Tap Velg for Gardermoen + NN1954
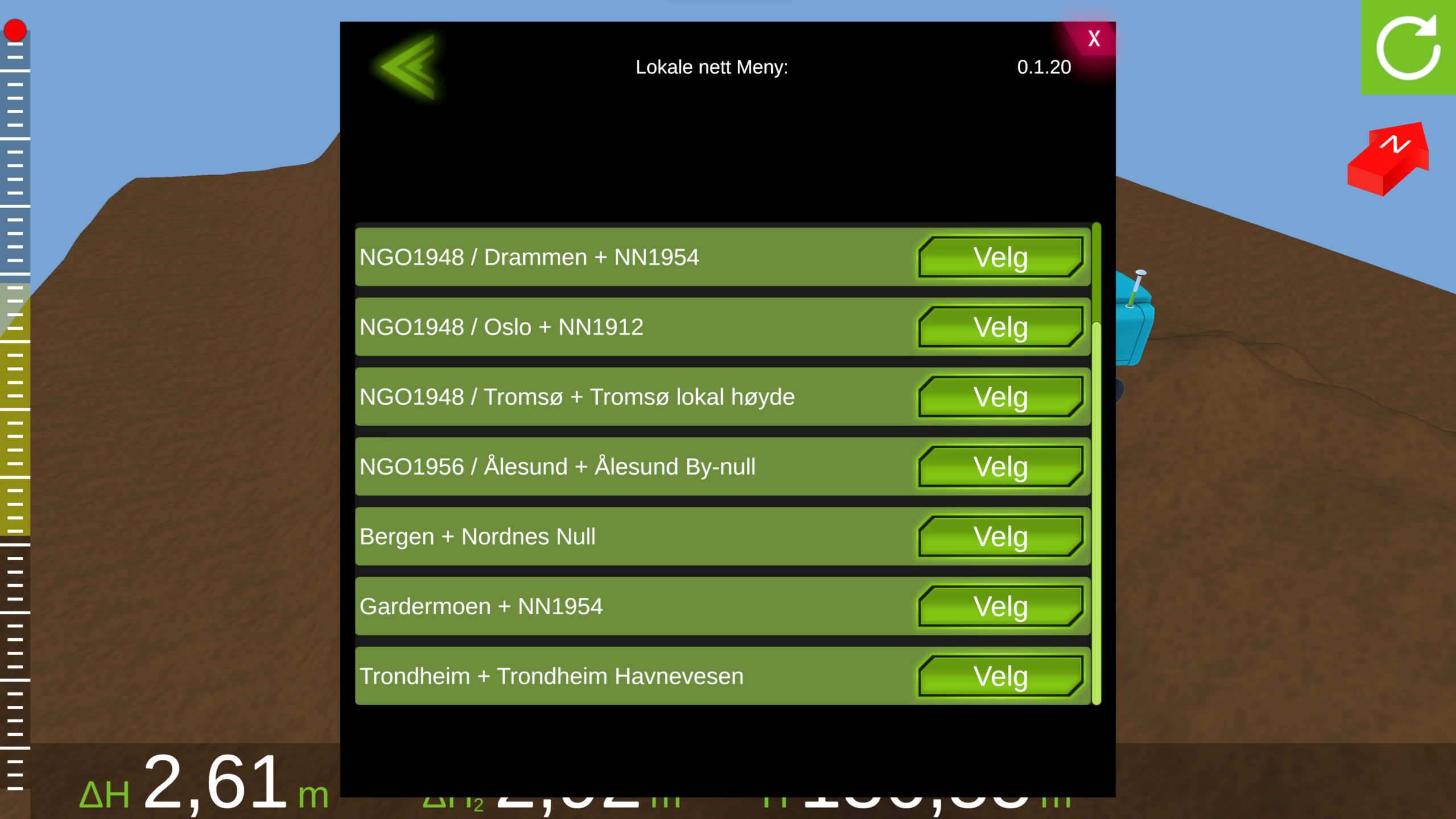The image size is (1456, 819). [x=1000, y=607]
